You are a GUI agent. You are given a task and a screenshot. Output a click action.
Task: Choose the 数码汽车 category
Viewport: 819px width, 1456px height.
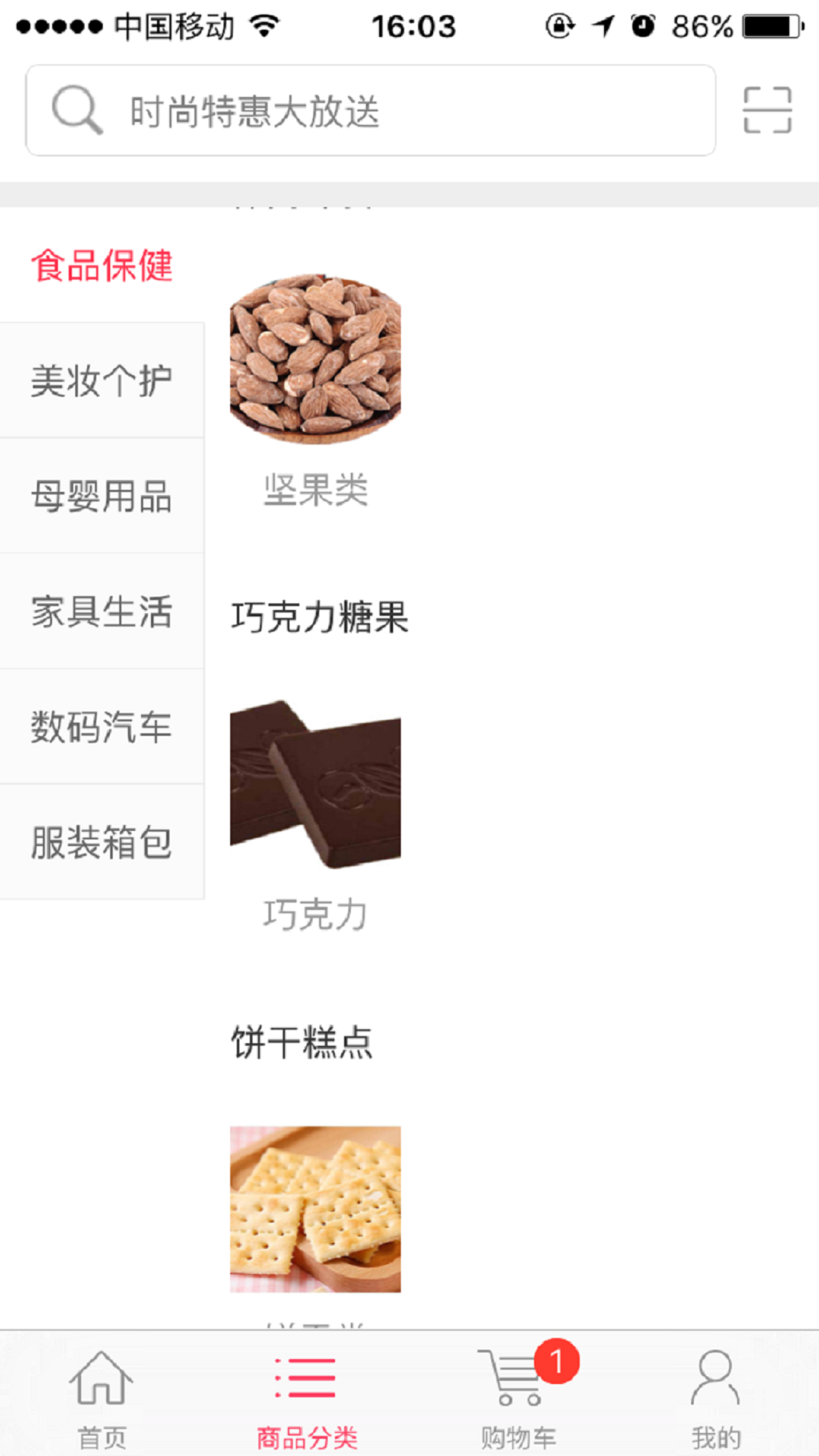tap(102, 727)
